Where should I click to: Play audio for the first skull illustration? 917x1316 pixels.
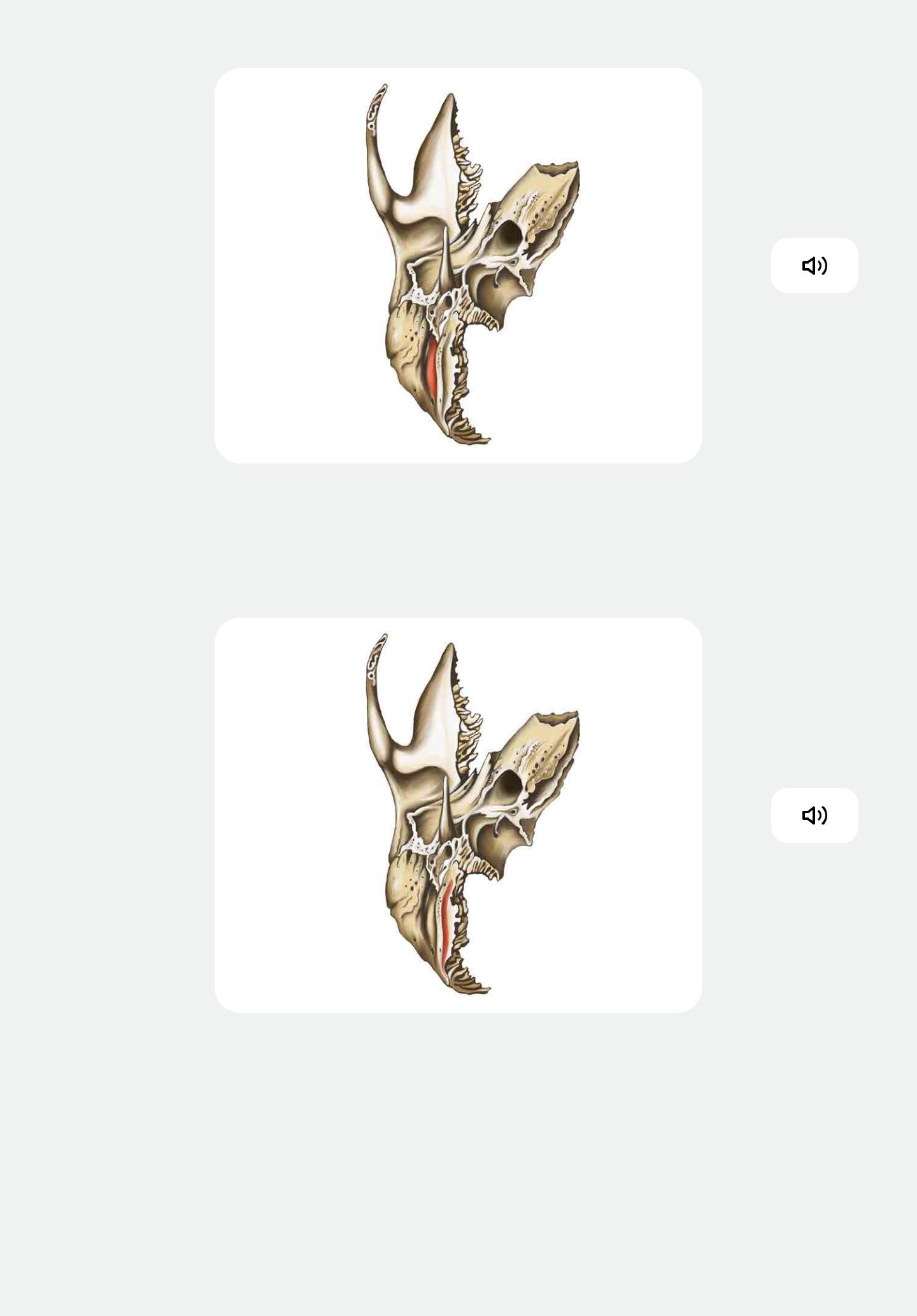[x=814, y=265]
